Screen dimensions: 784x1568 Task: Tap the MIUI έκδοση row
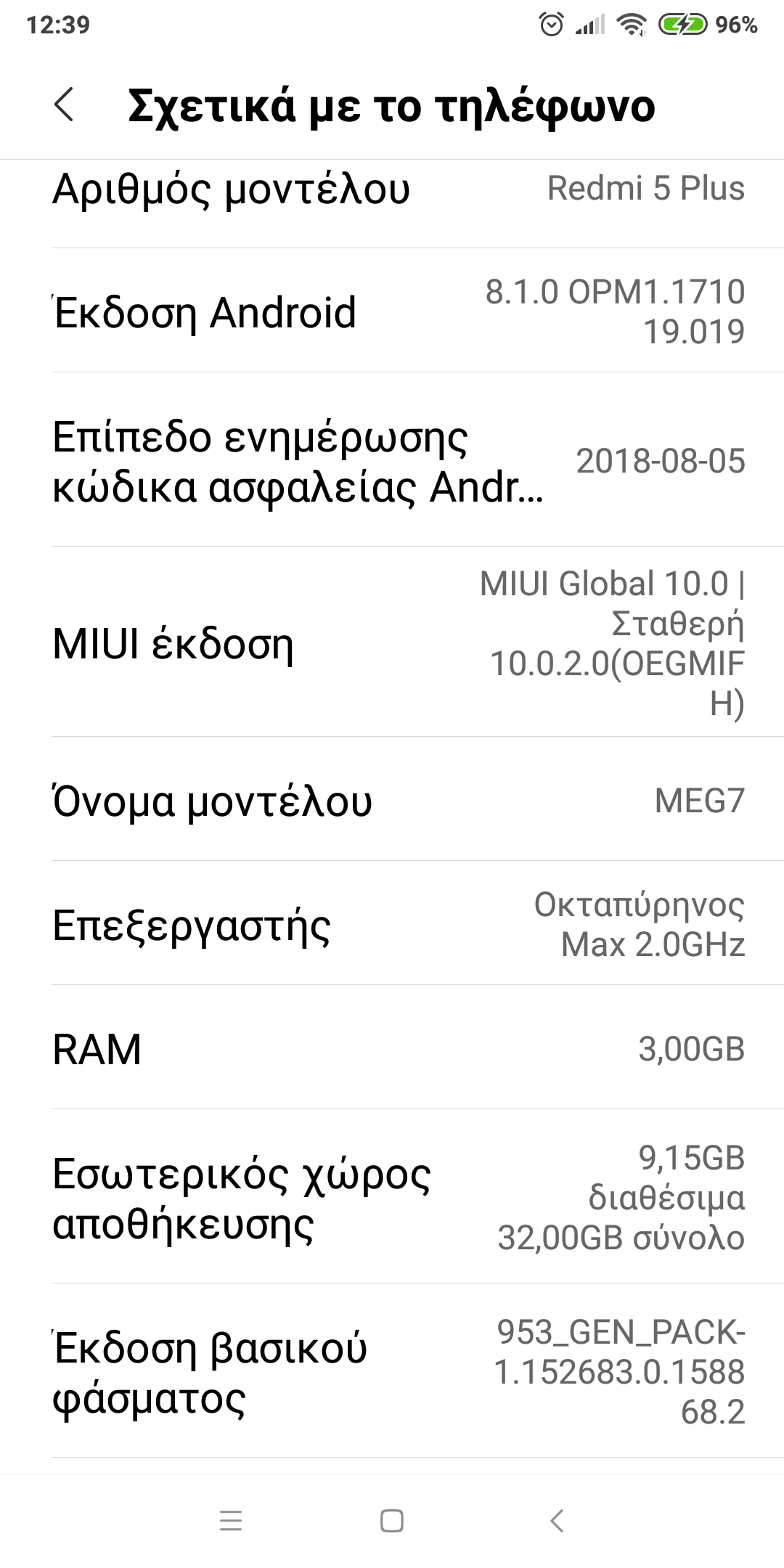click(392, 643)
